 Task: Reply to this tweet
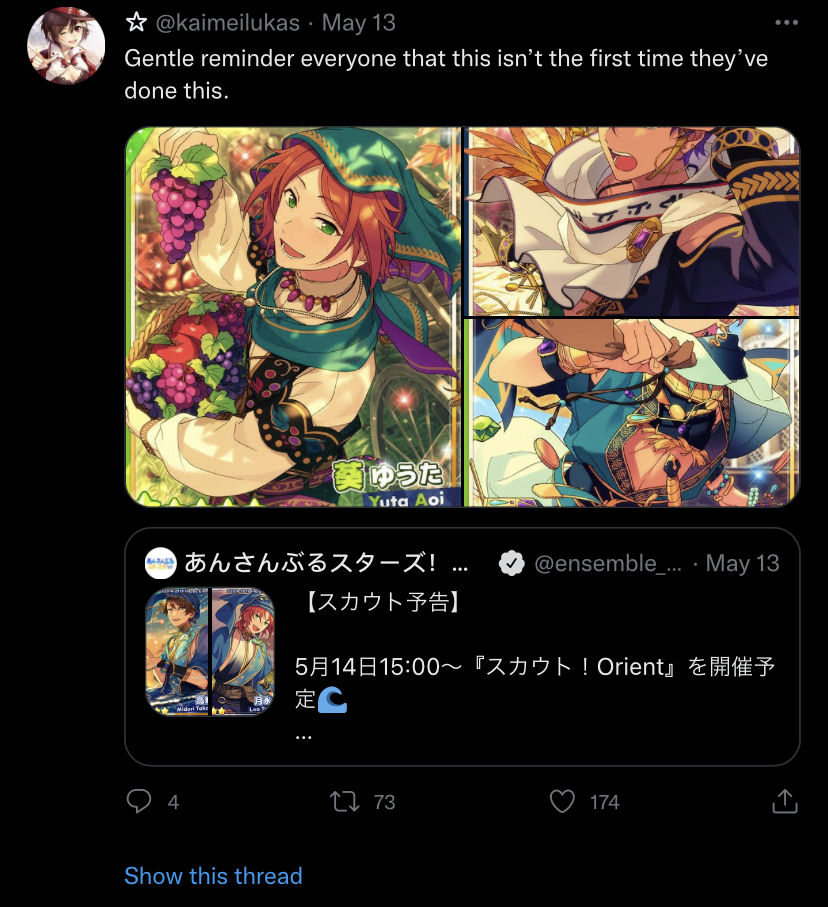[x=140, y=801]
